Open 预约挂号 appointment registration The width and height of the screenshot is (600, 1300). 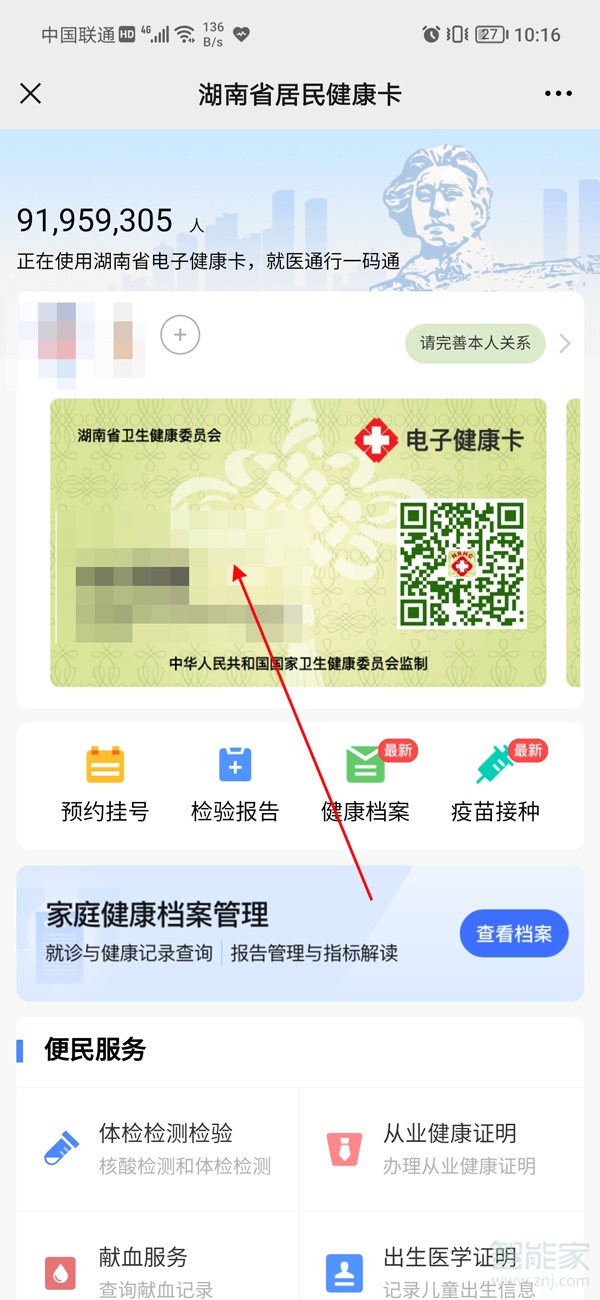pyautogui.click(x=105, y=785)
